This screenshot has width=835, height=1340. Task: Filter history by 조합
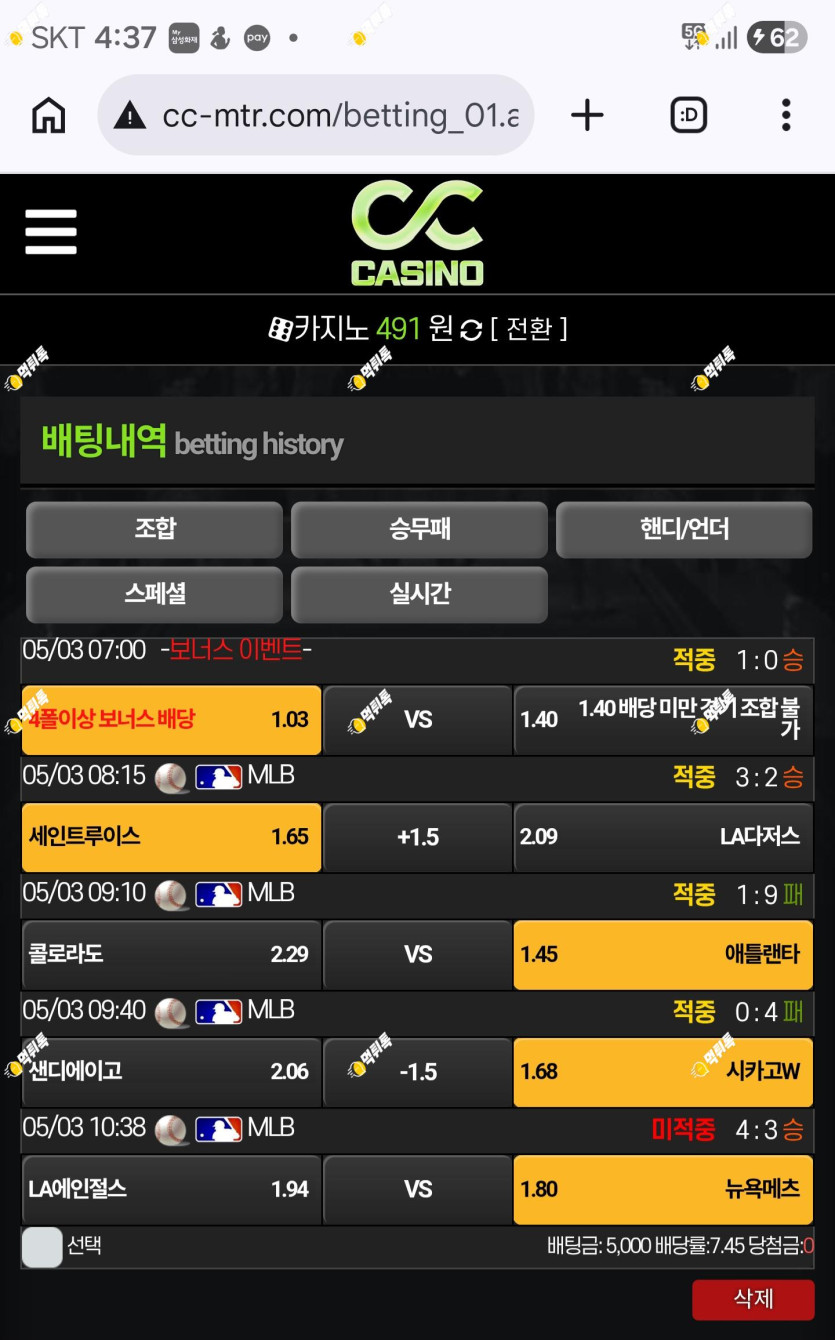[154, 530]
